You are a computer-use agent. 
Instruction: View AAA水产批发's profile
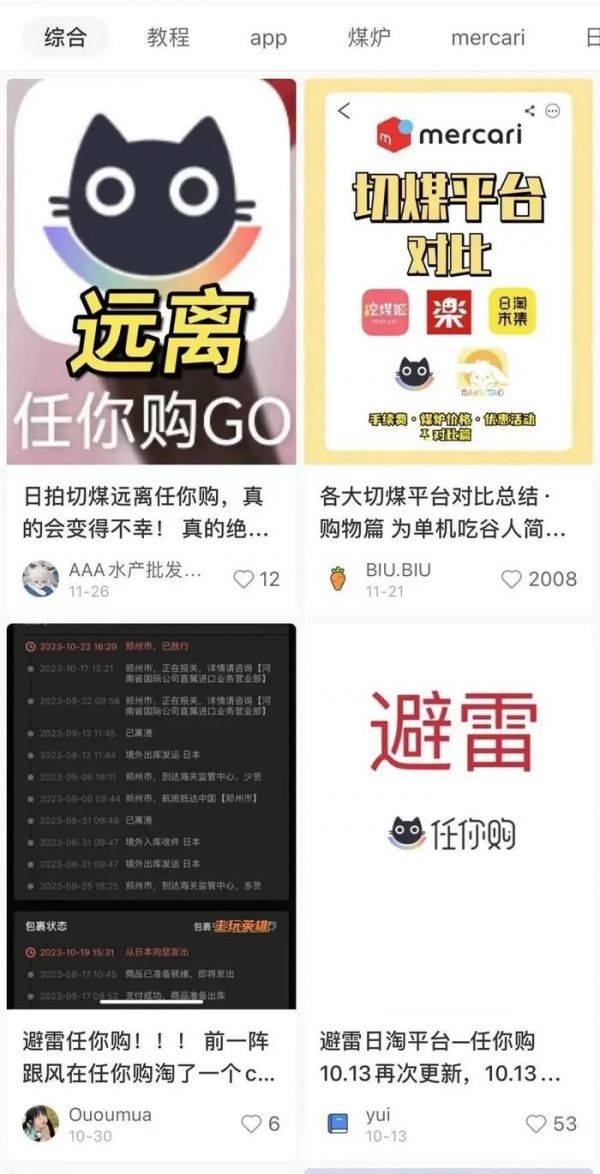(x=41, y=578)
